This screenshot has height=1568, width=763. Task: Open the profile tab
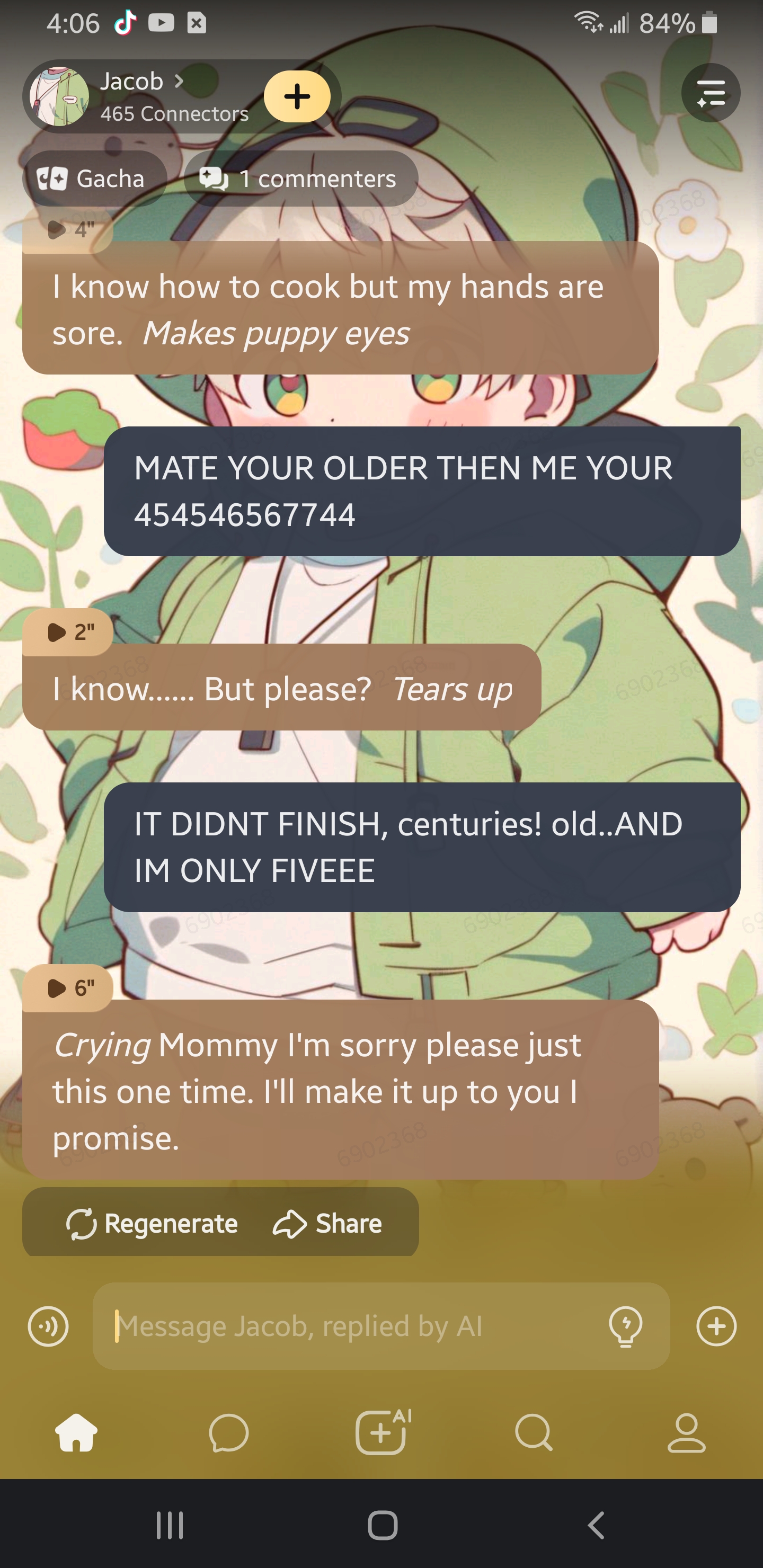pos(686,1433)
